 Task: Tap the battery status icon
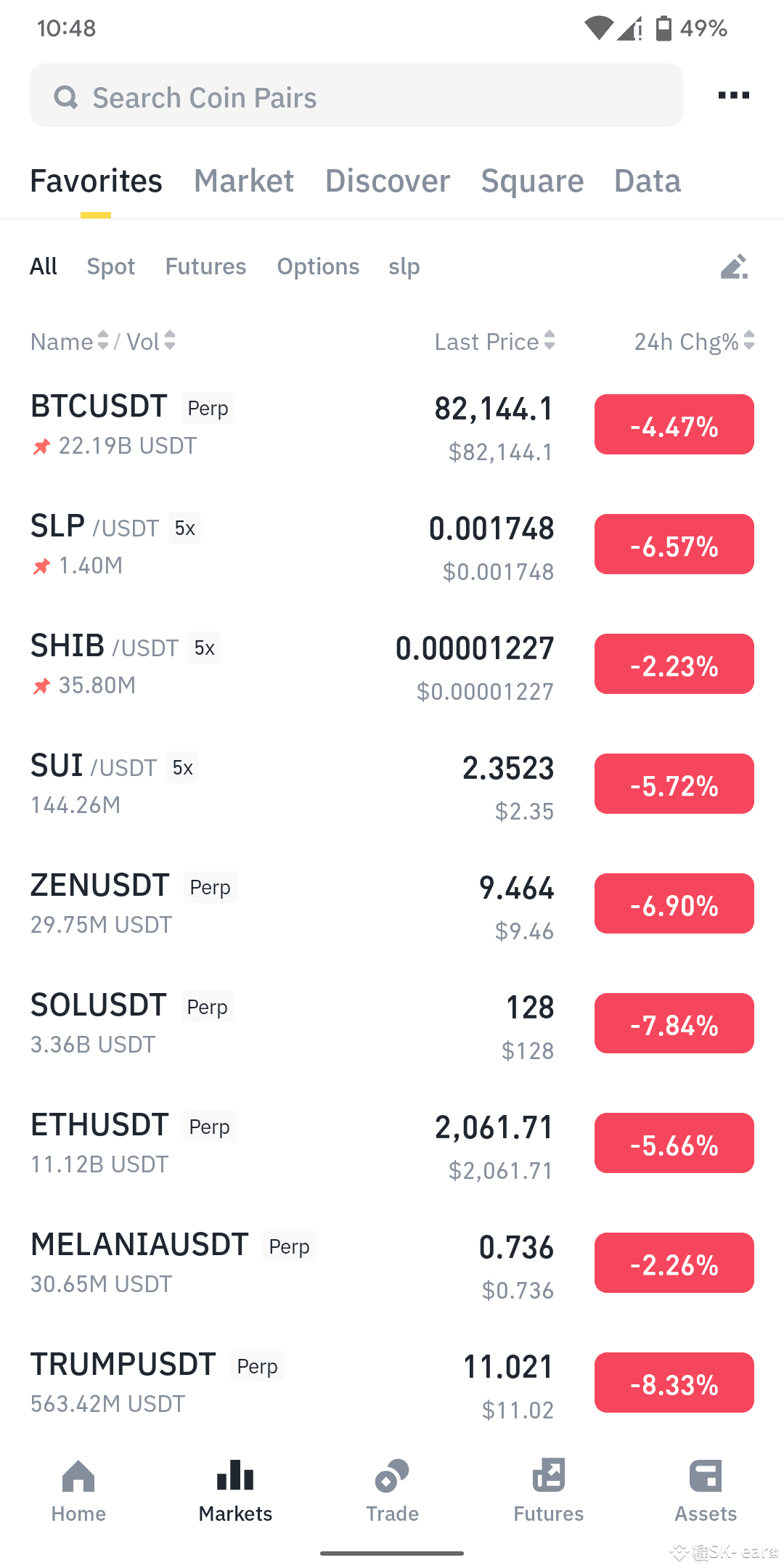tap(665, 28)
